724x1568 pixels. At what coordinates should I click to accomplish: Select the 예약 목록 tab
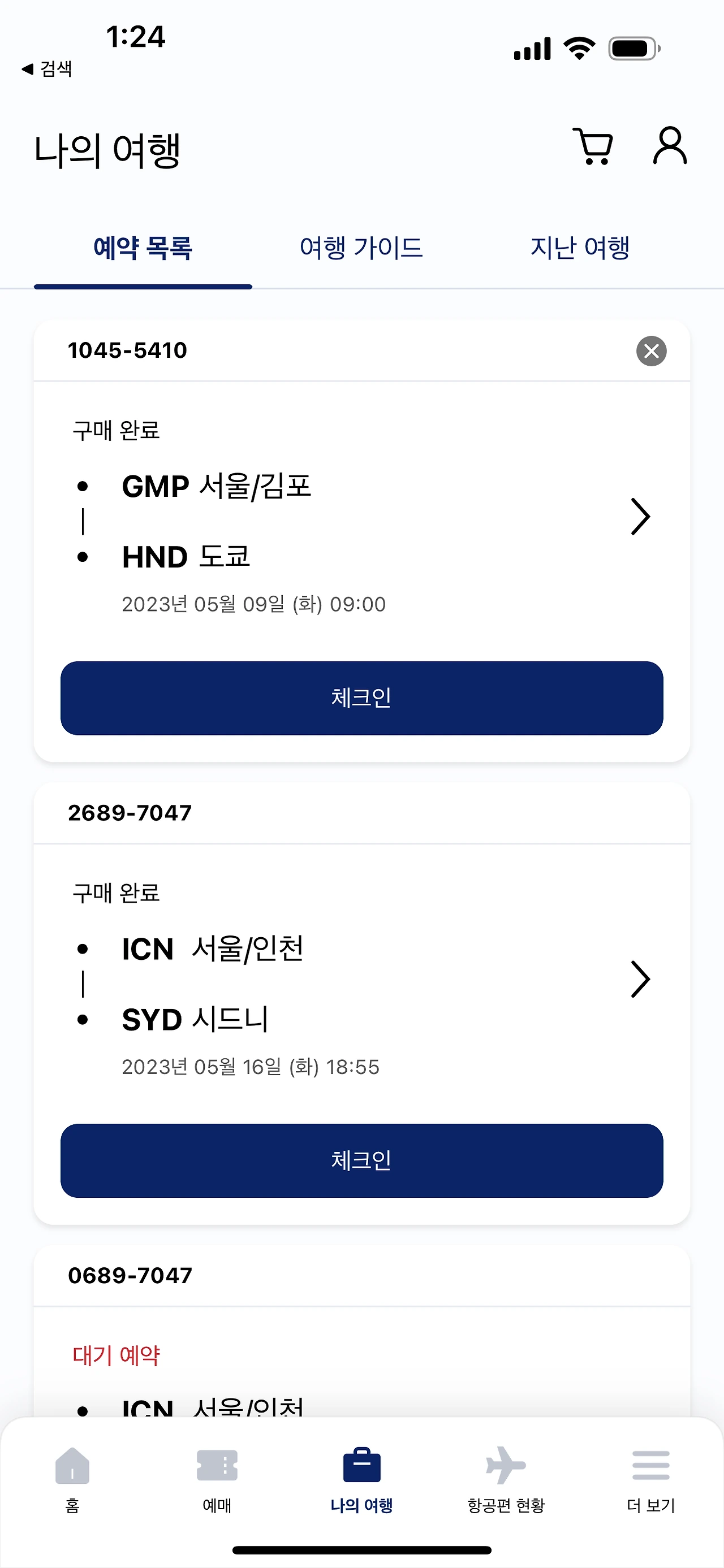pyautogui.click(x=143, y=248)
